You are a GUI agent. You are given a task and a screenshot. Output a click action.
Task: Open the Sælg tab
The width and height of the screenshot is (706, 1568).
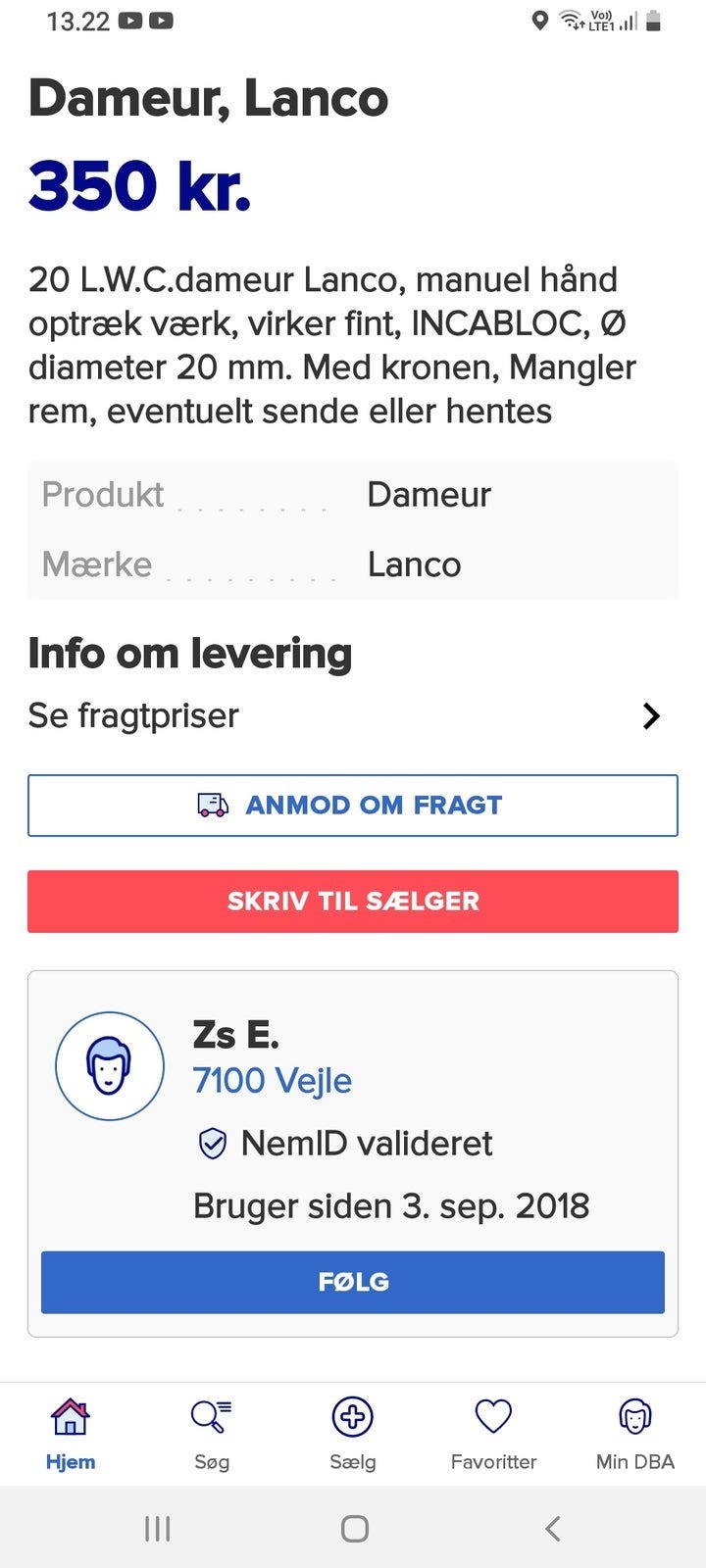[x=353, y=1435]
